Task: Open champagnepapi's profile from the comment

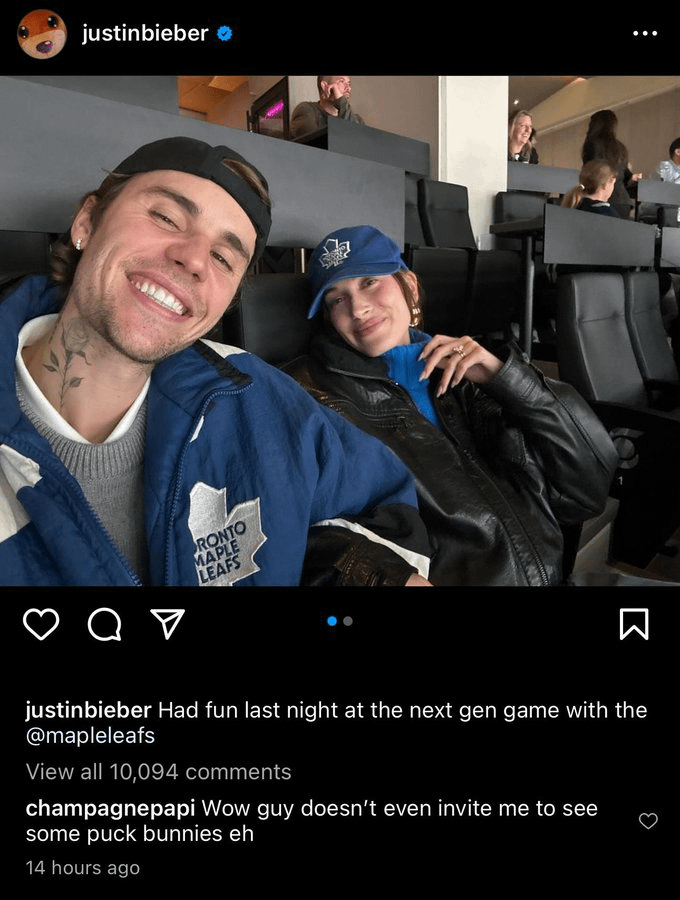Action: 110,808
